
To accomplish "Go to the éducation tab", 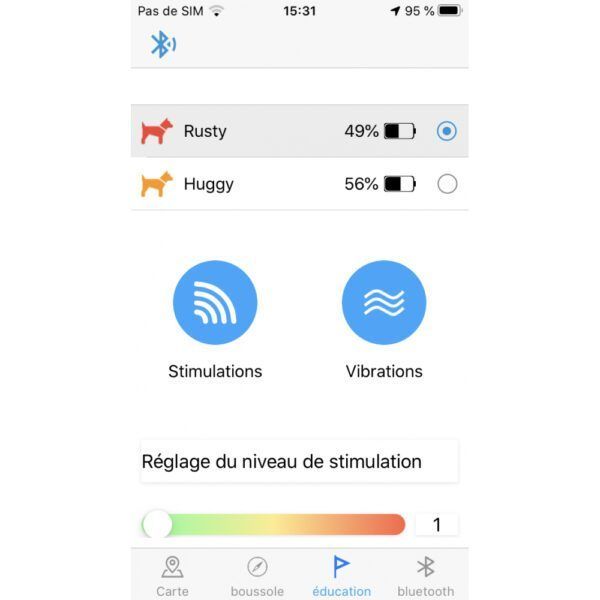I will click(341, 576).
